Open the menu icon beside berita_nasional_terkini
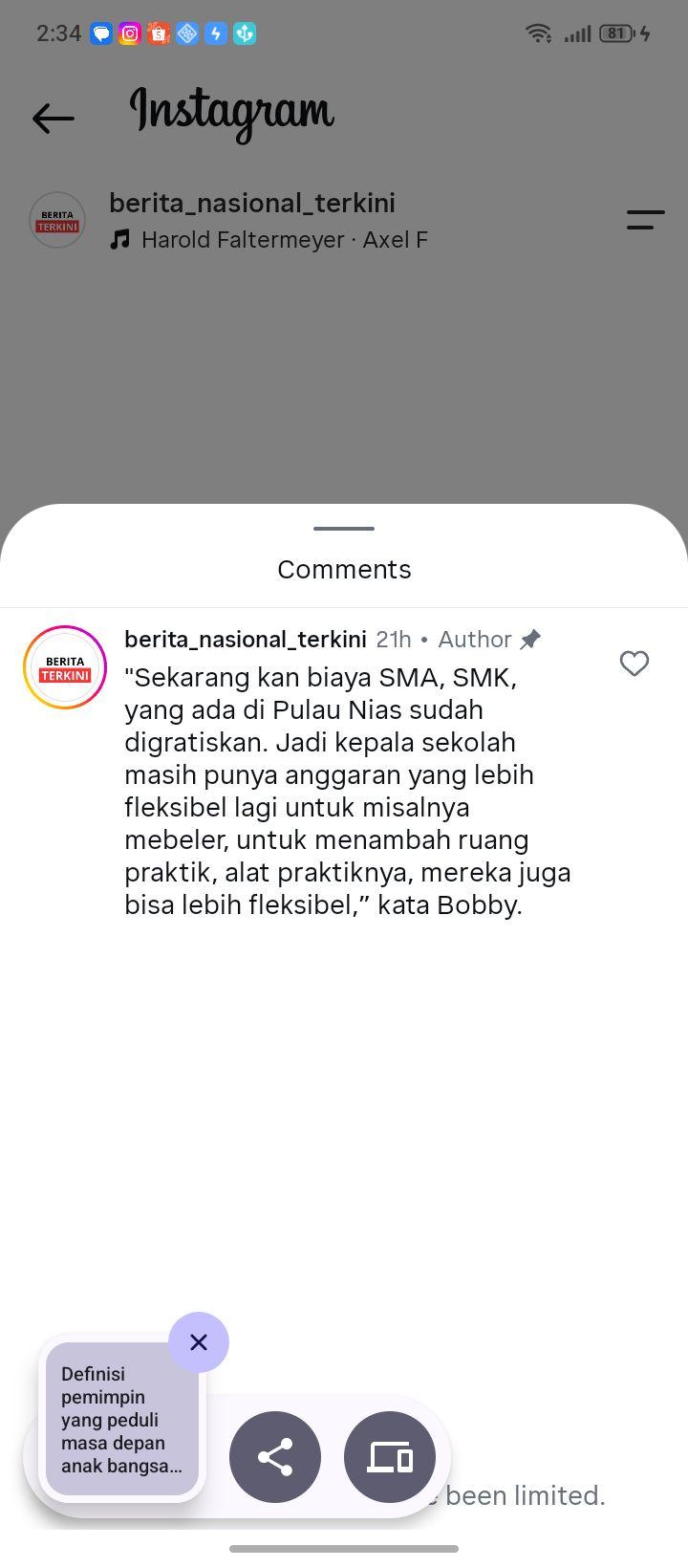 (x=646, y=220)
